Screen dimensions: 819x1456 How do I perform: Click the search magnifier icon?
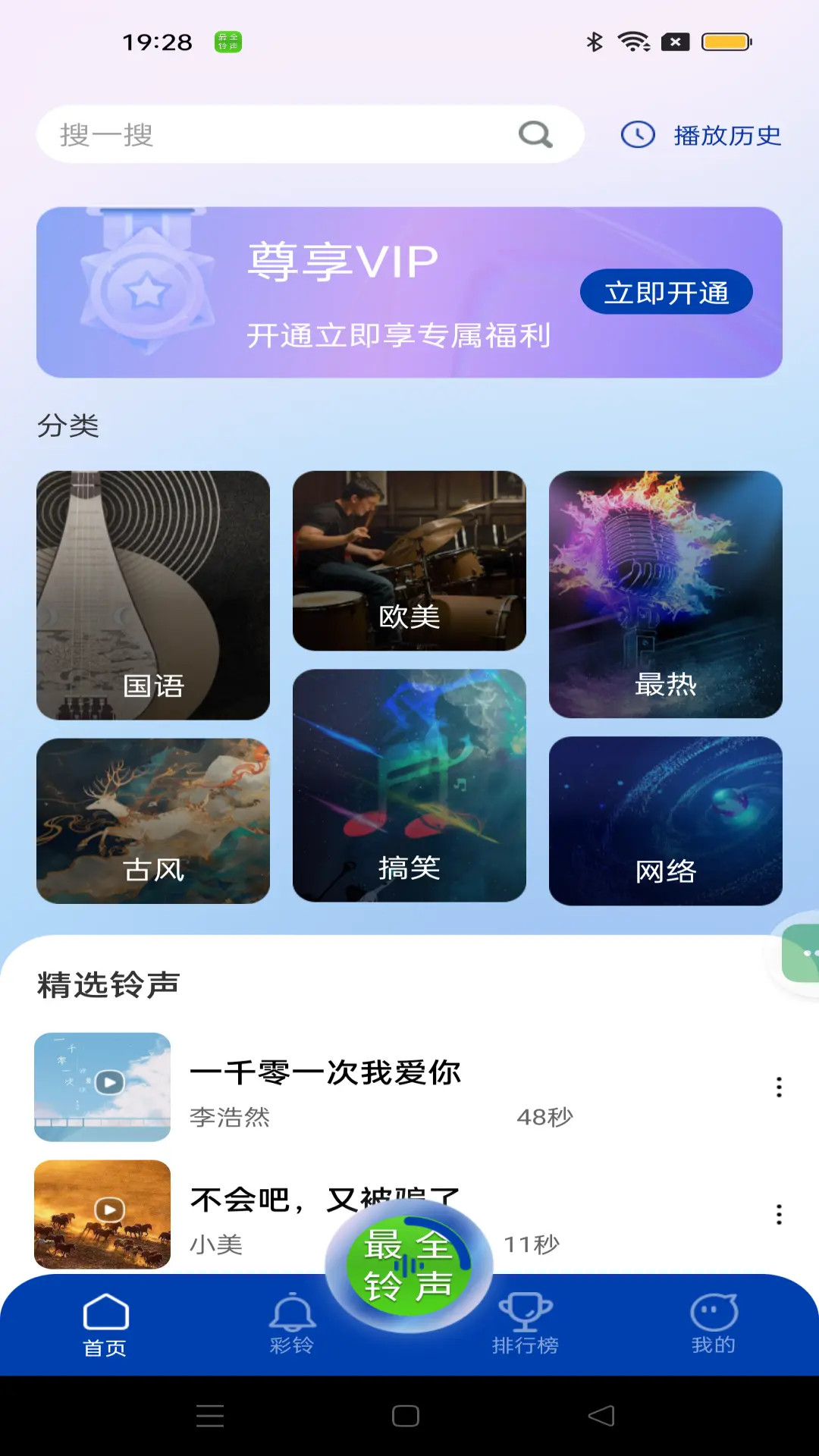[535, 134]
